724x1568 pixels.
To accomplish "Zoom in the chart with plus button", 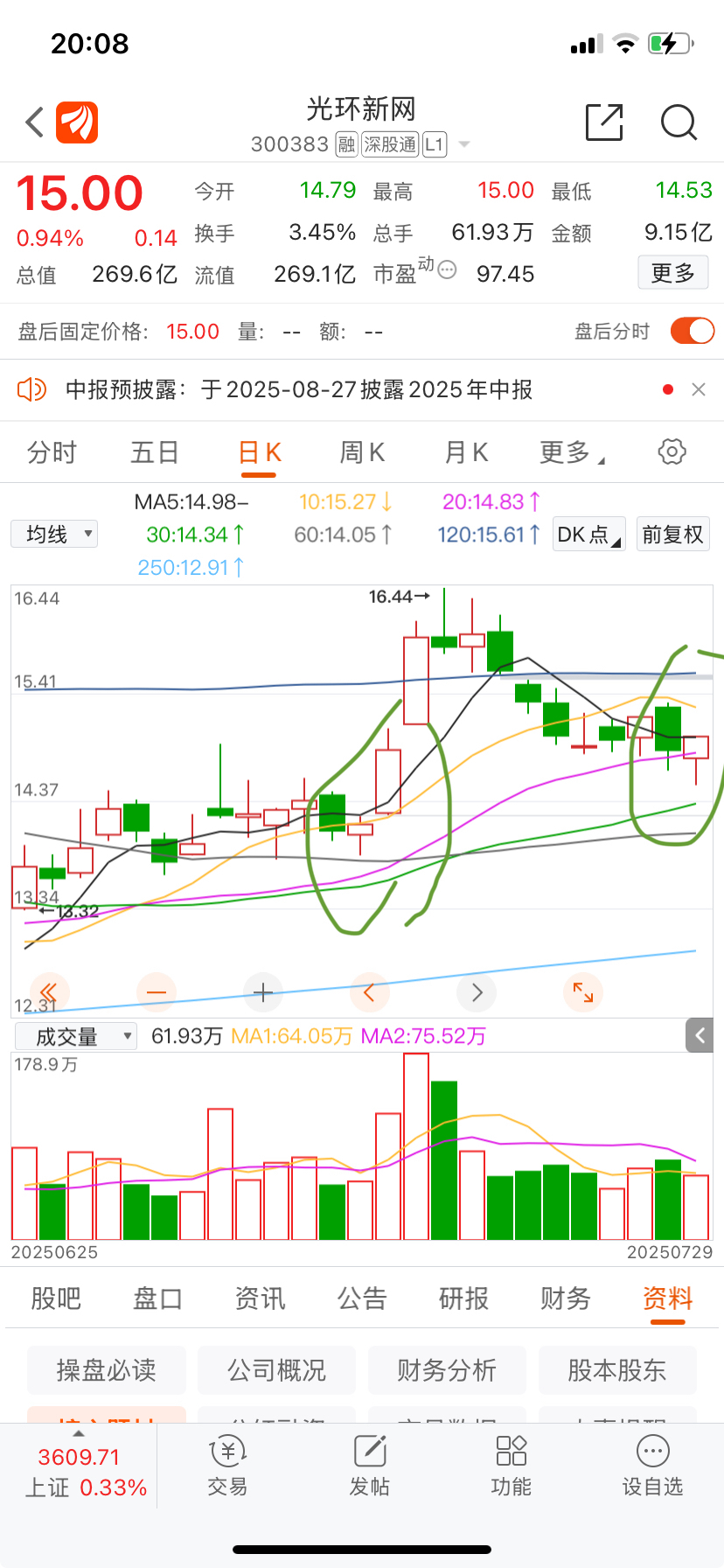I will [x=263, y=992].
